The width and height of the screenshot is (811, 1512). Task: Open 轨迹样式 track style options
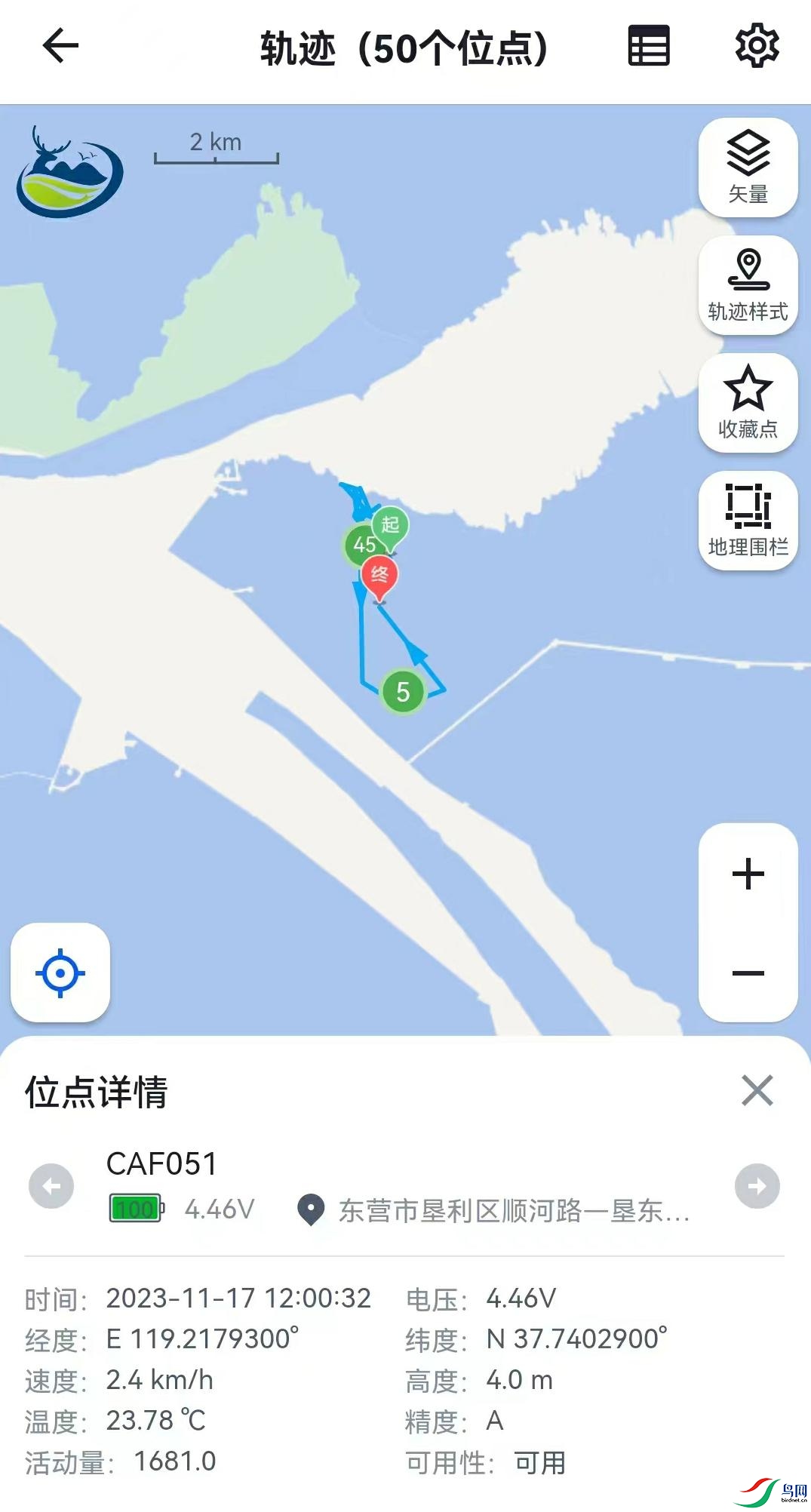(748, 285)
